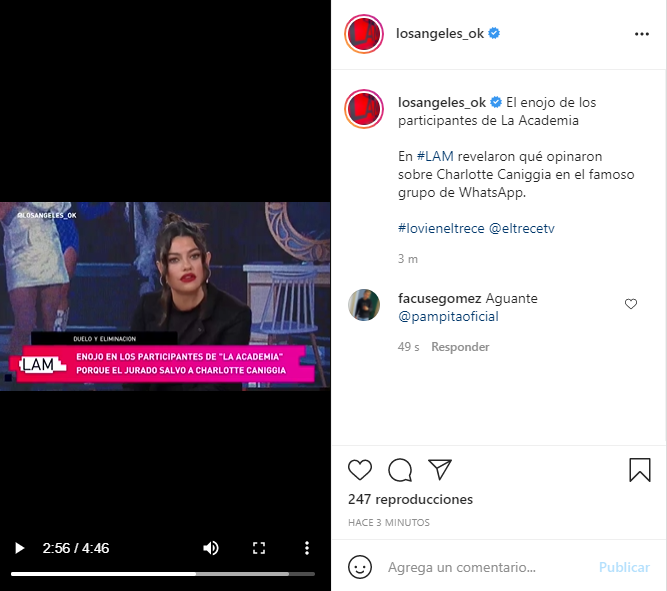Viewport: 667px width, 591px height.
Task: Share the post via paper plane
Action: [x=440, y=469]
